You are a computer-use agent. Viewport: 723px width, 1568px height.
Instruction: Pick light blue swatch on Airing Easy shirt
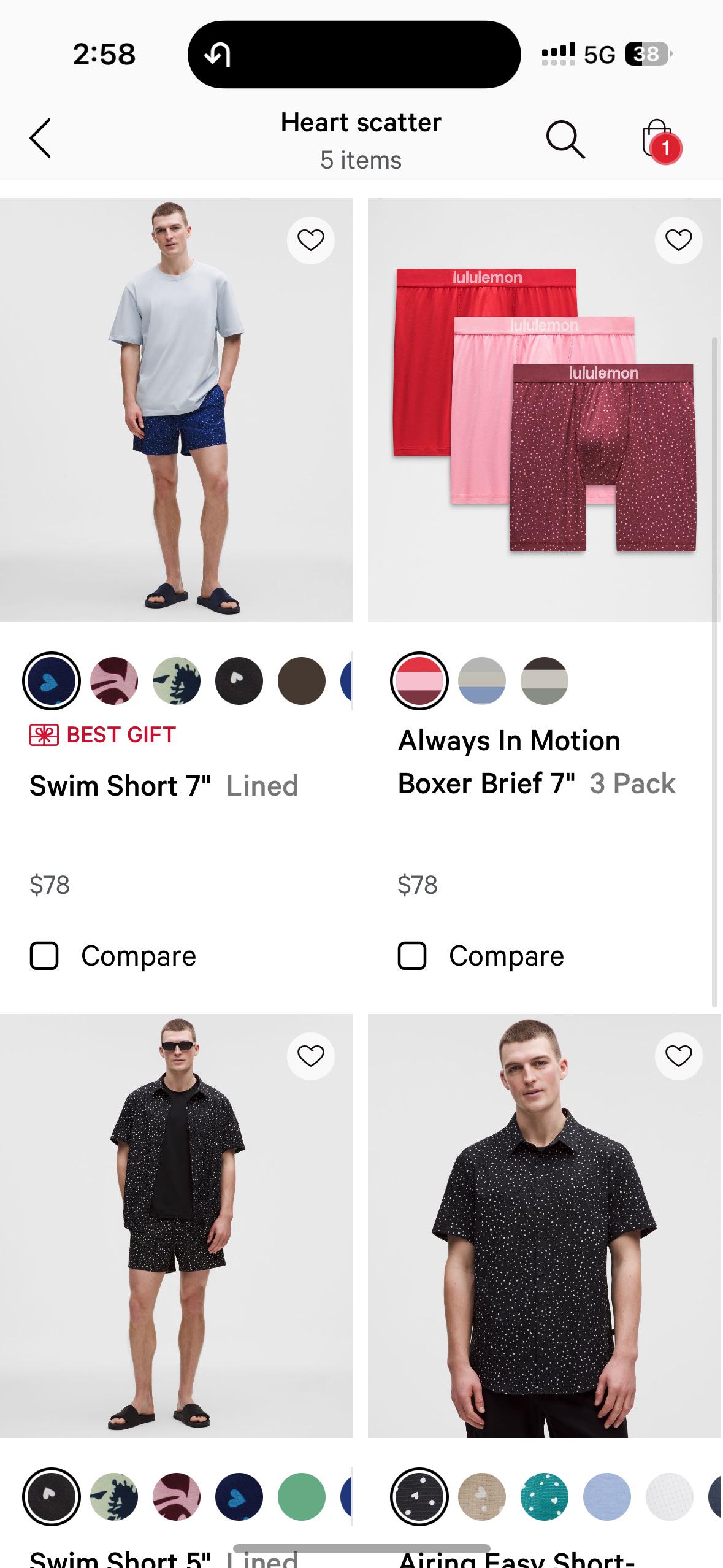pyautogui.click(x=607, y=1497)
